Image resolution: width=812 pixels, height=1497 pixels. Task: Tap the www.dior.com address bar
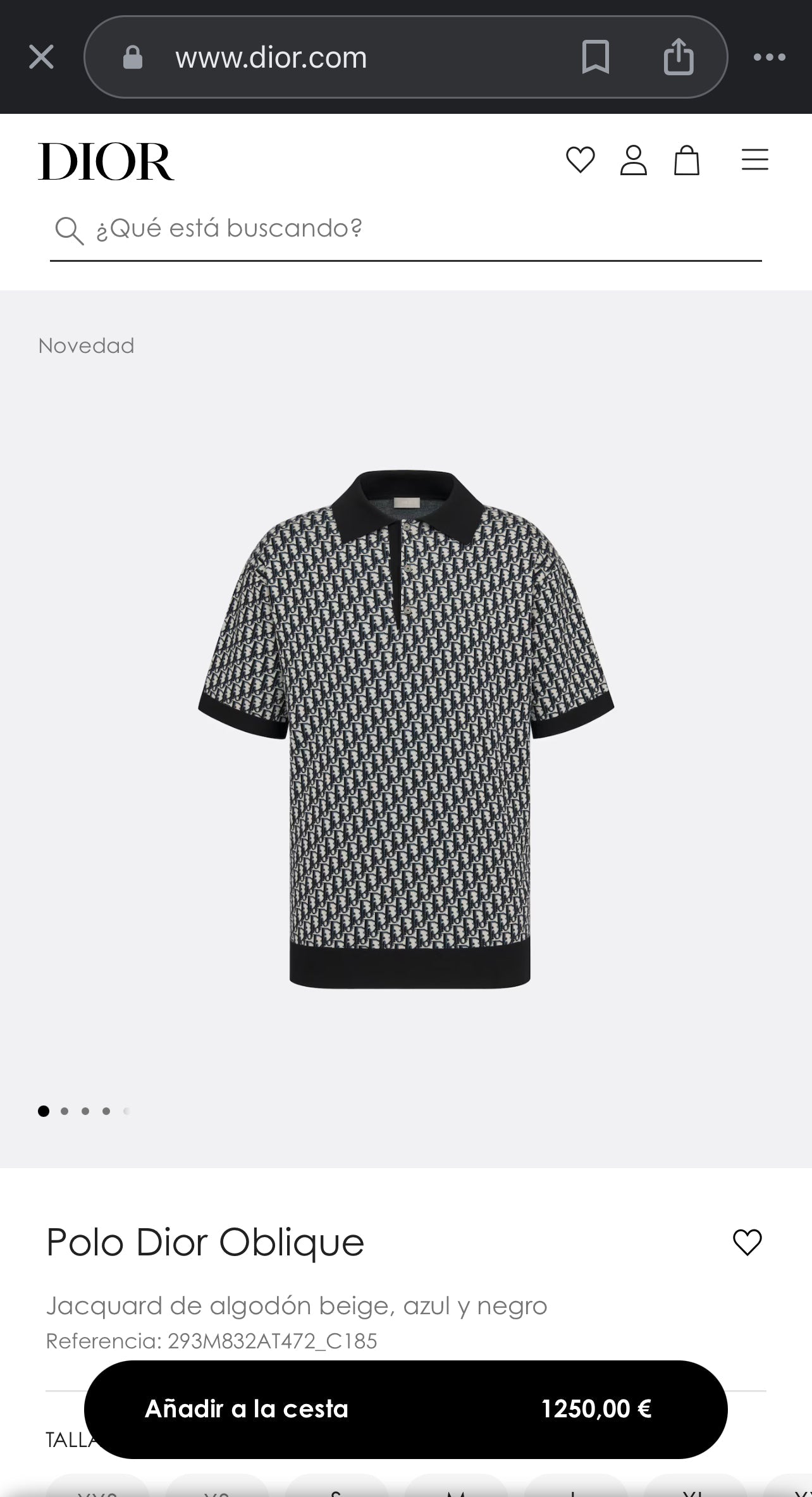pyautogui.click(x=272, y=58)
